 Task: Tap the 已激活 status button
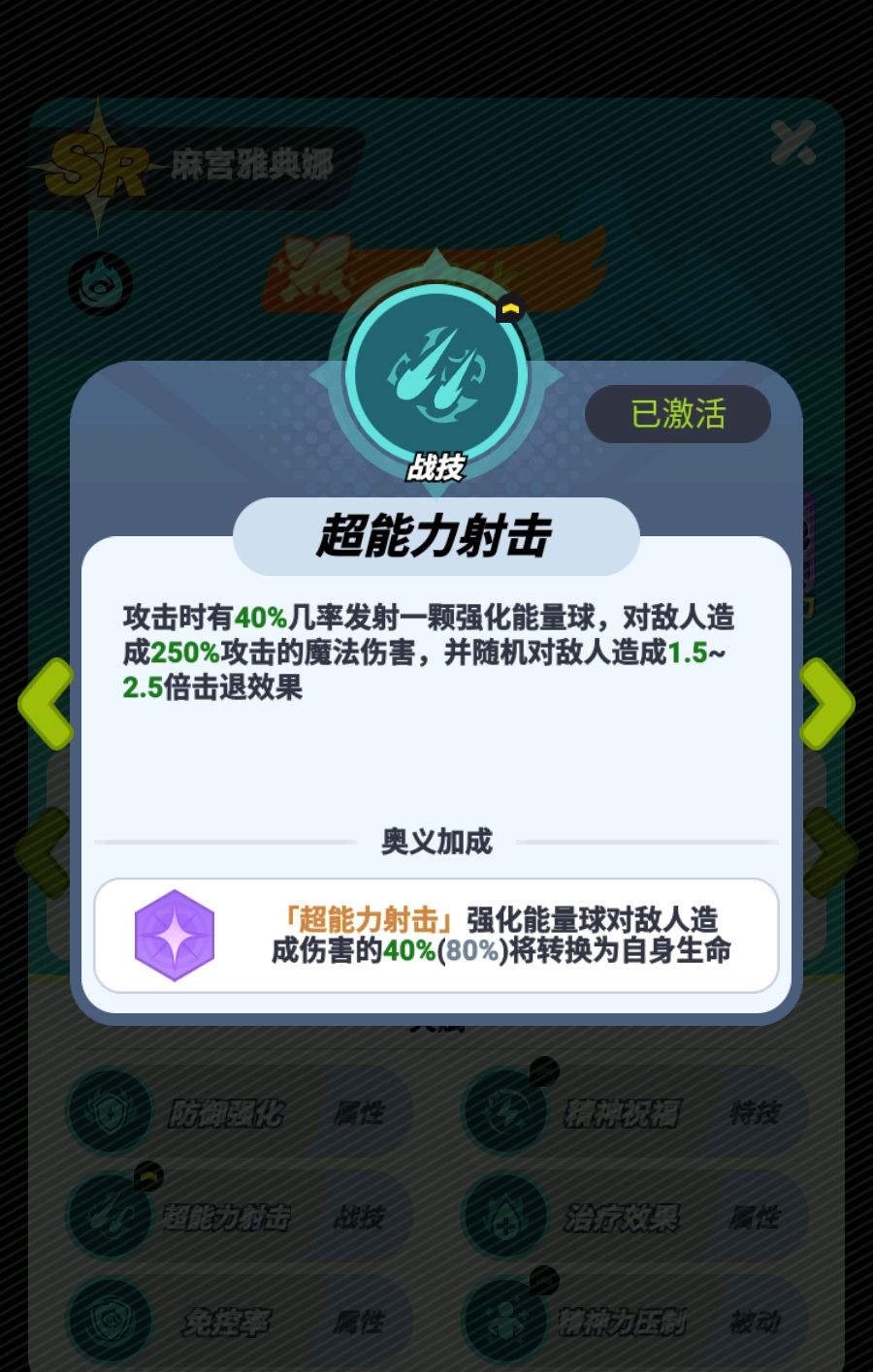click(x=678, y=414)
